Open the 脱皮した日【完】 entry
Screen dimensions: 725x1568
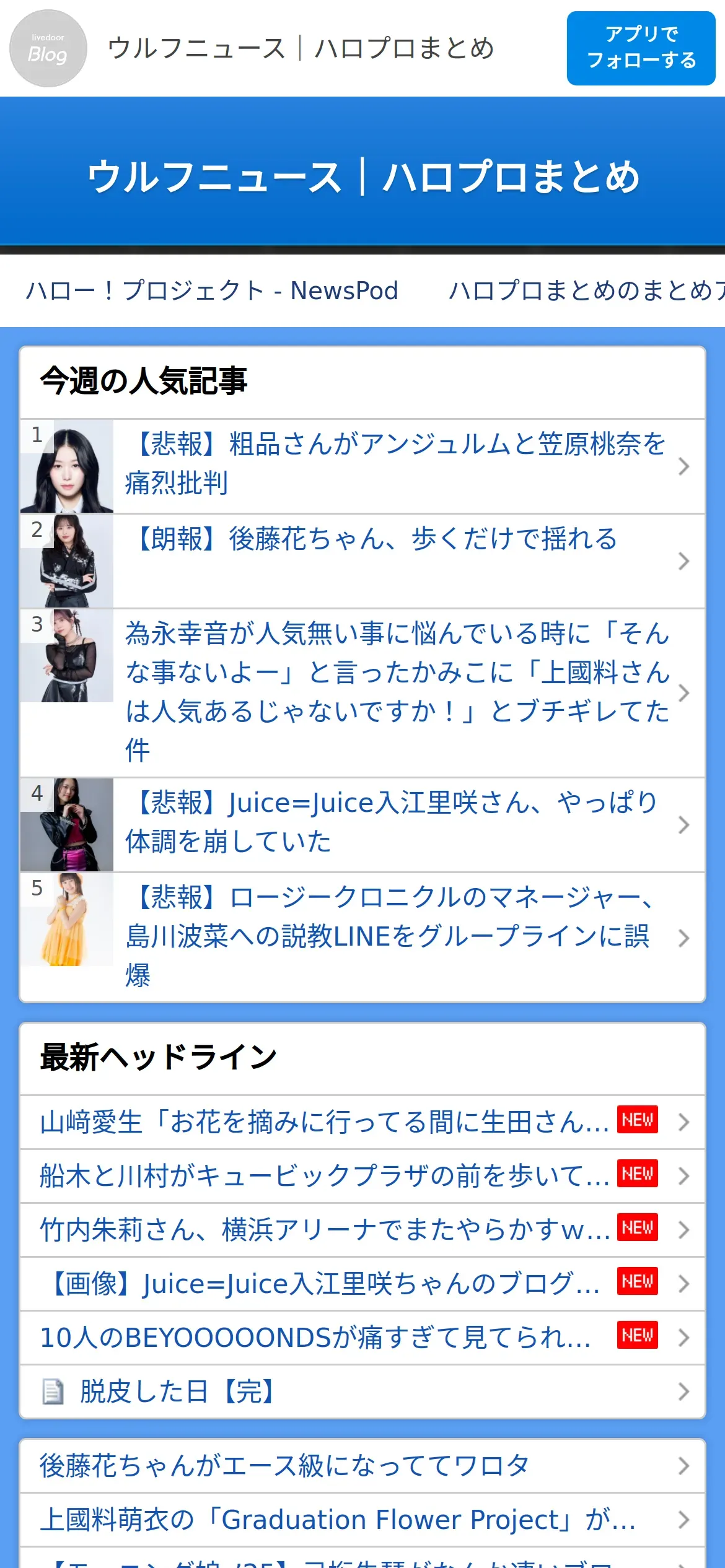177,1392
